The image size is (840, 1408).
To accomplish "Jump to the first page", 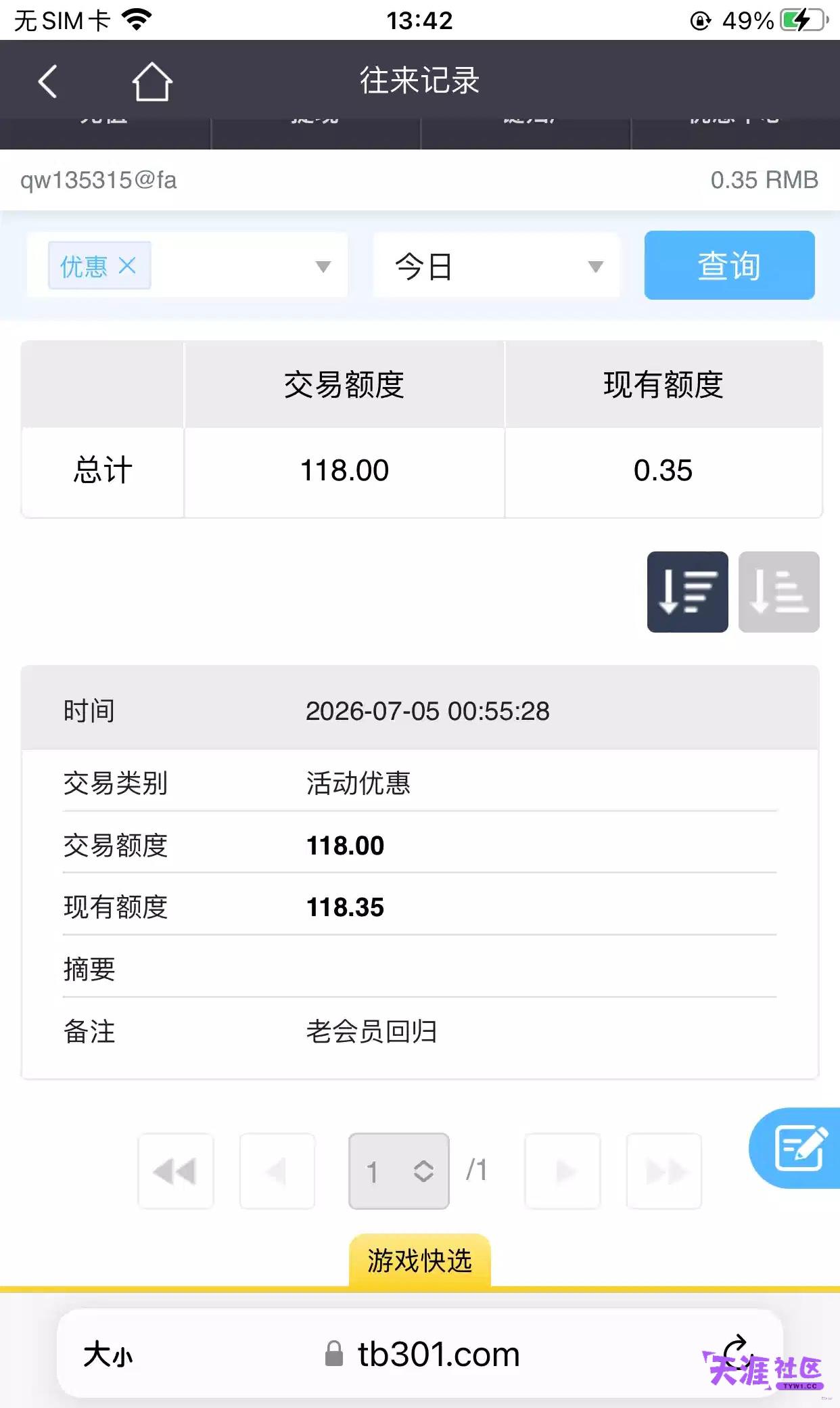I will coord(175,1171).
